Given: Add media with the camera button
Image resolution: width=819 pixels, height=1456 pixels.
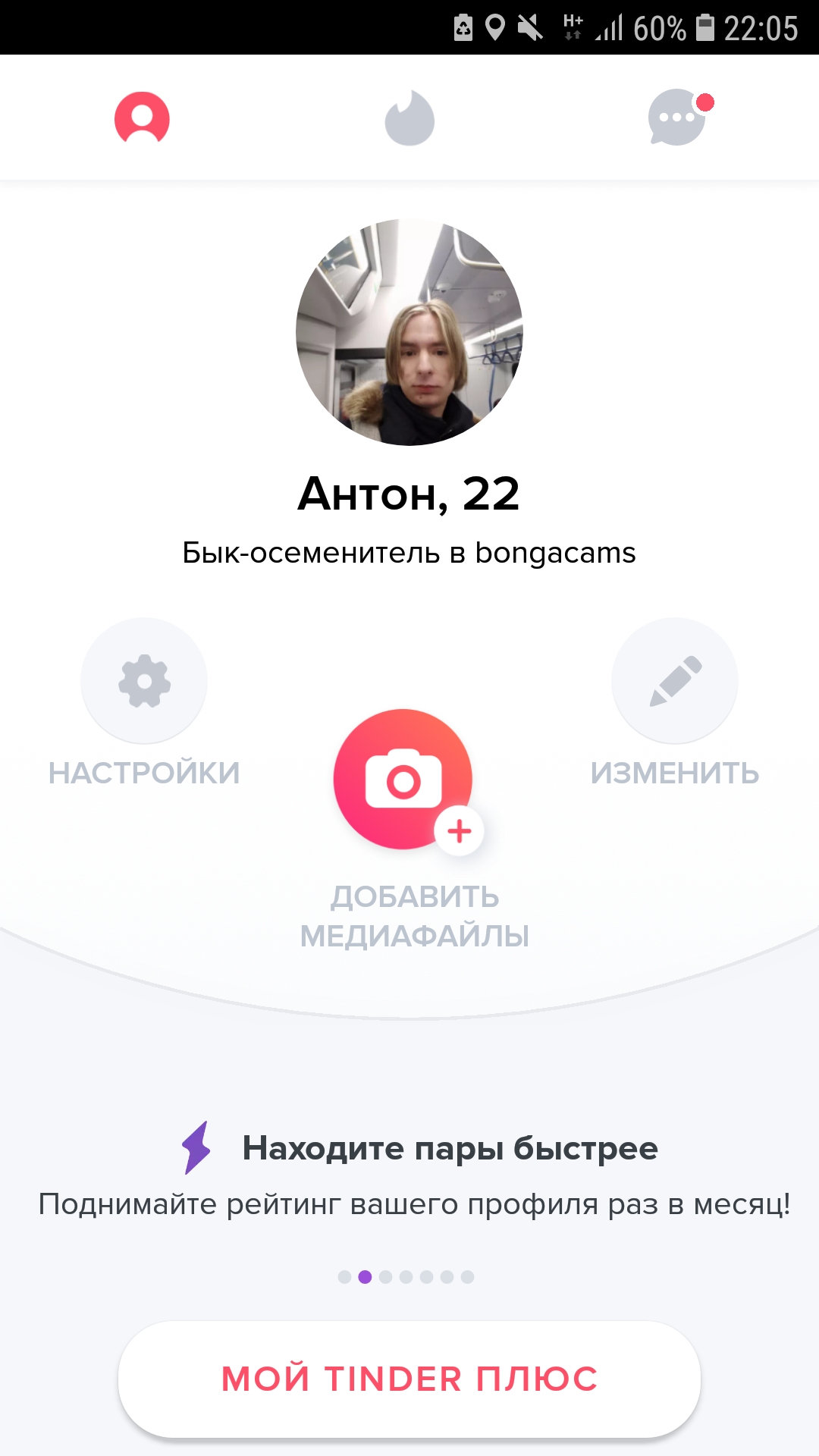Looking at the screenshot, I should (404, 780).
